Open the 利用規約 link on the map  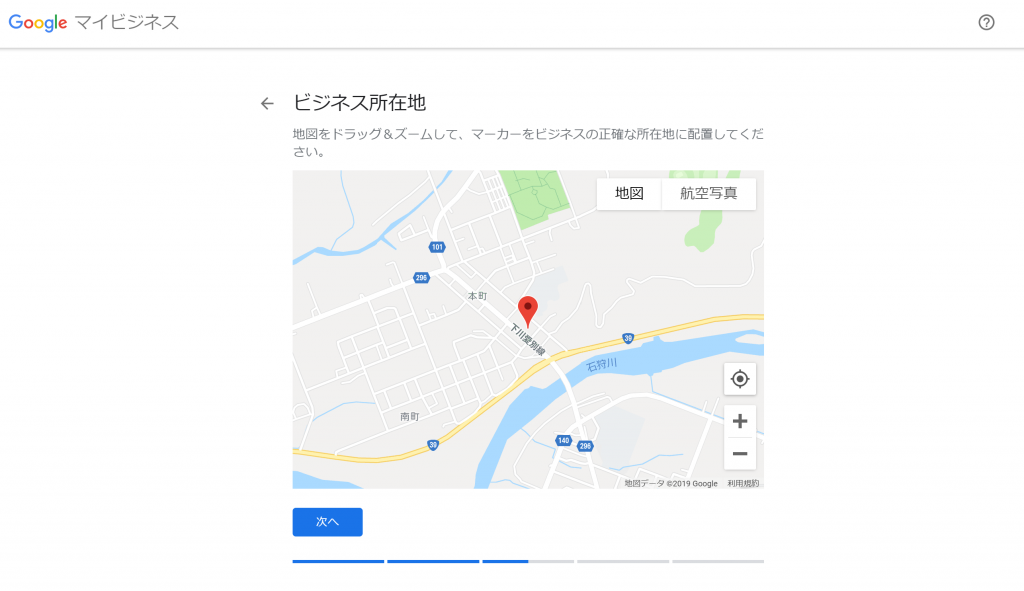pyautogui.click(x=743, y=483)
